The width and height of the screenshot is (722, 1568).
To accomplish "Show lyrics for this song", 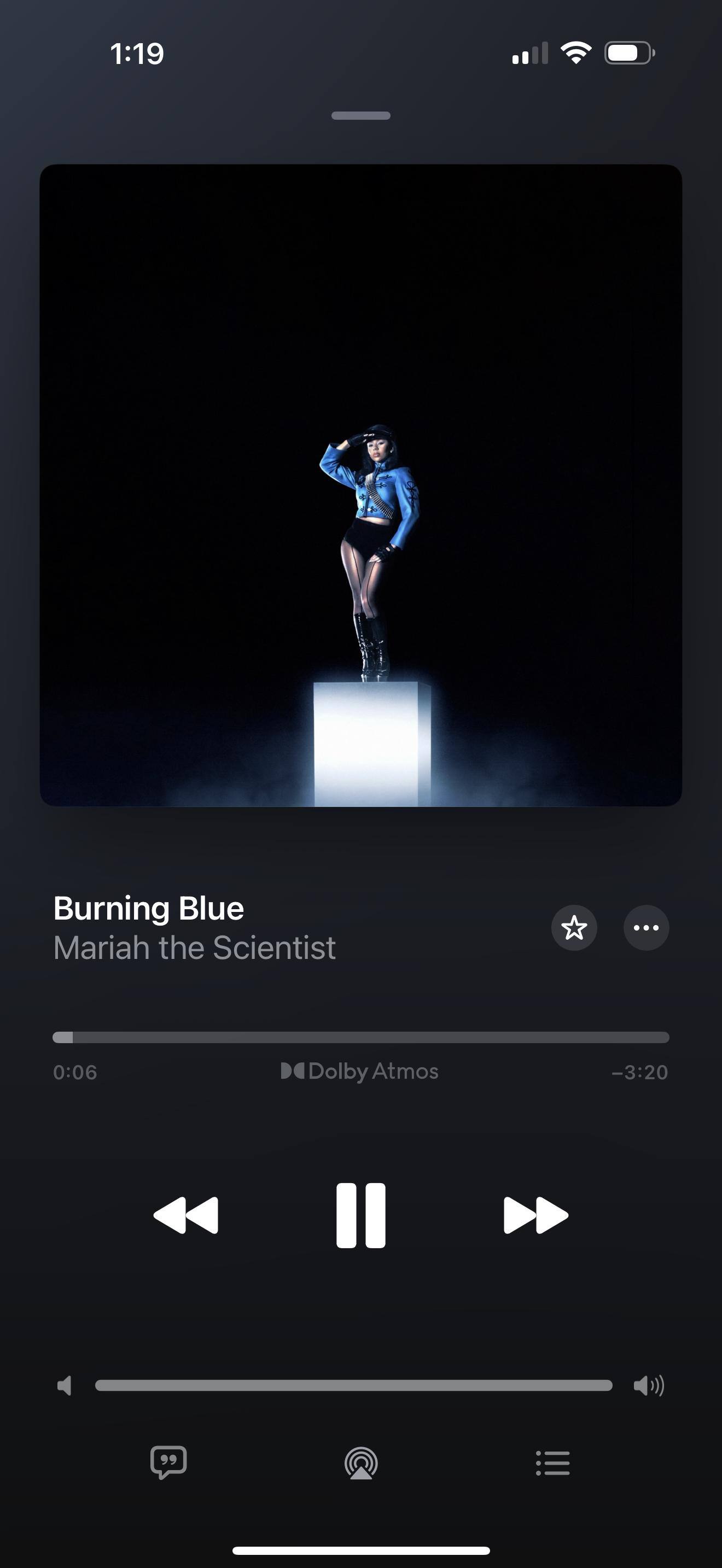I will (x=168, y=1462).
